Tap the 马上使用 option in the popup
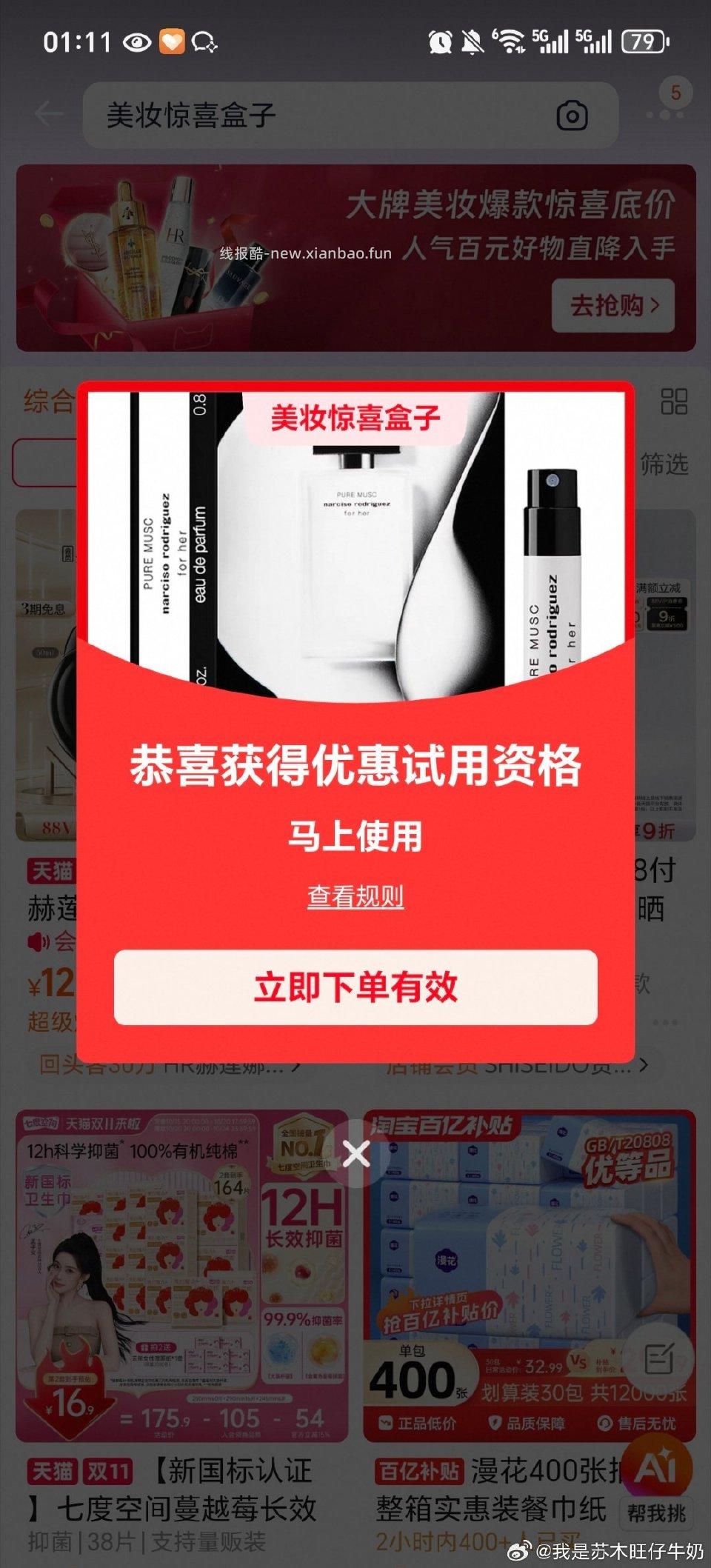711x1568 pixels. pos(357,833)
